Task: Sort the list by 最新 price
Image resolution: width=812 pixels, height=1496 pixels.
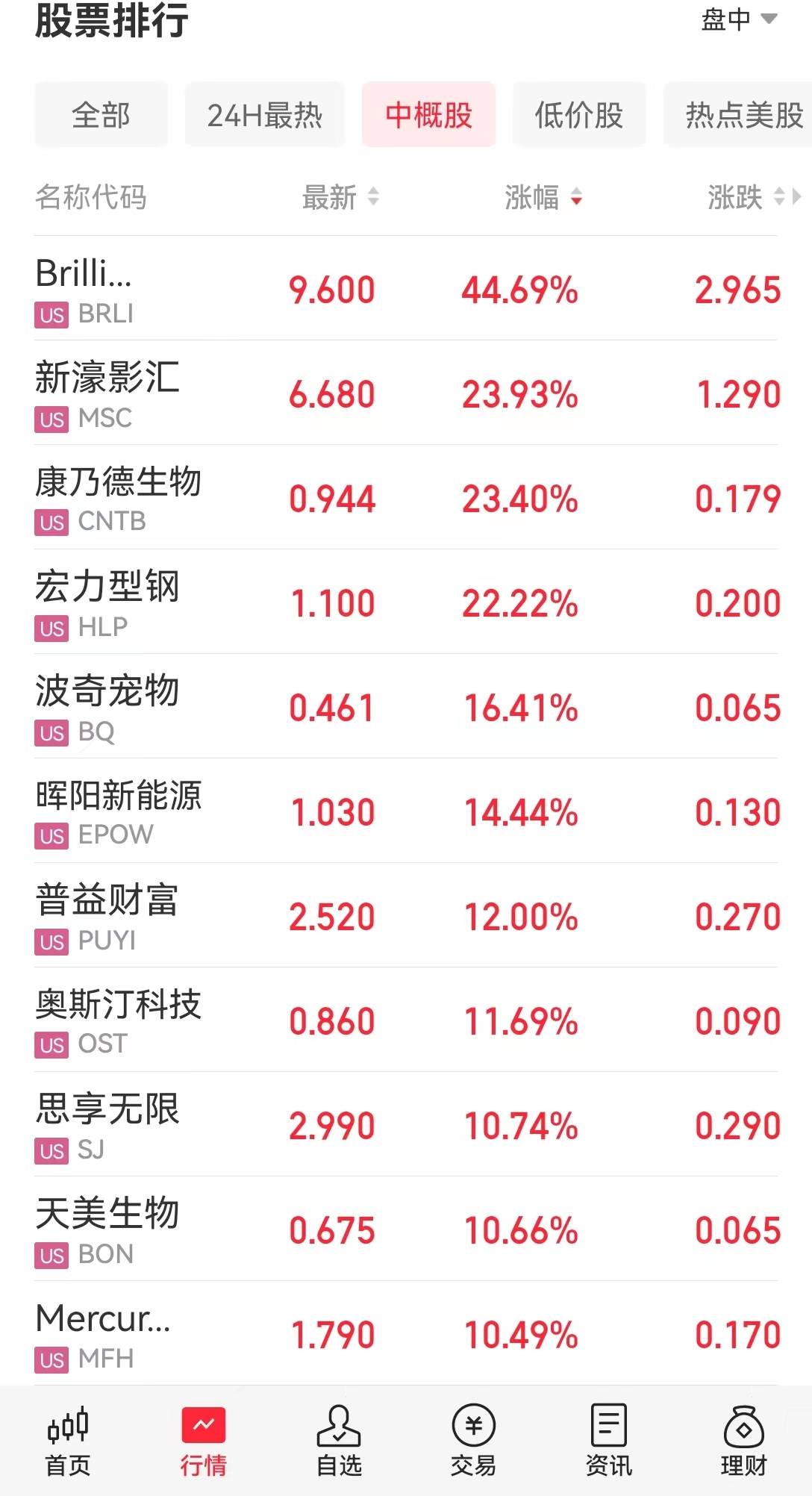Action: click(x=340, y=197)
